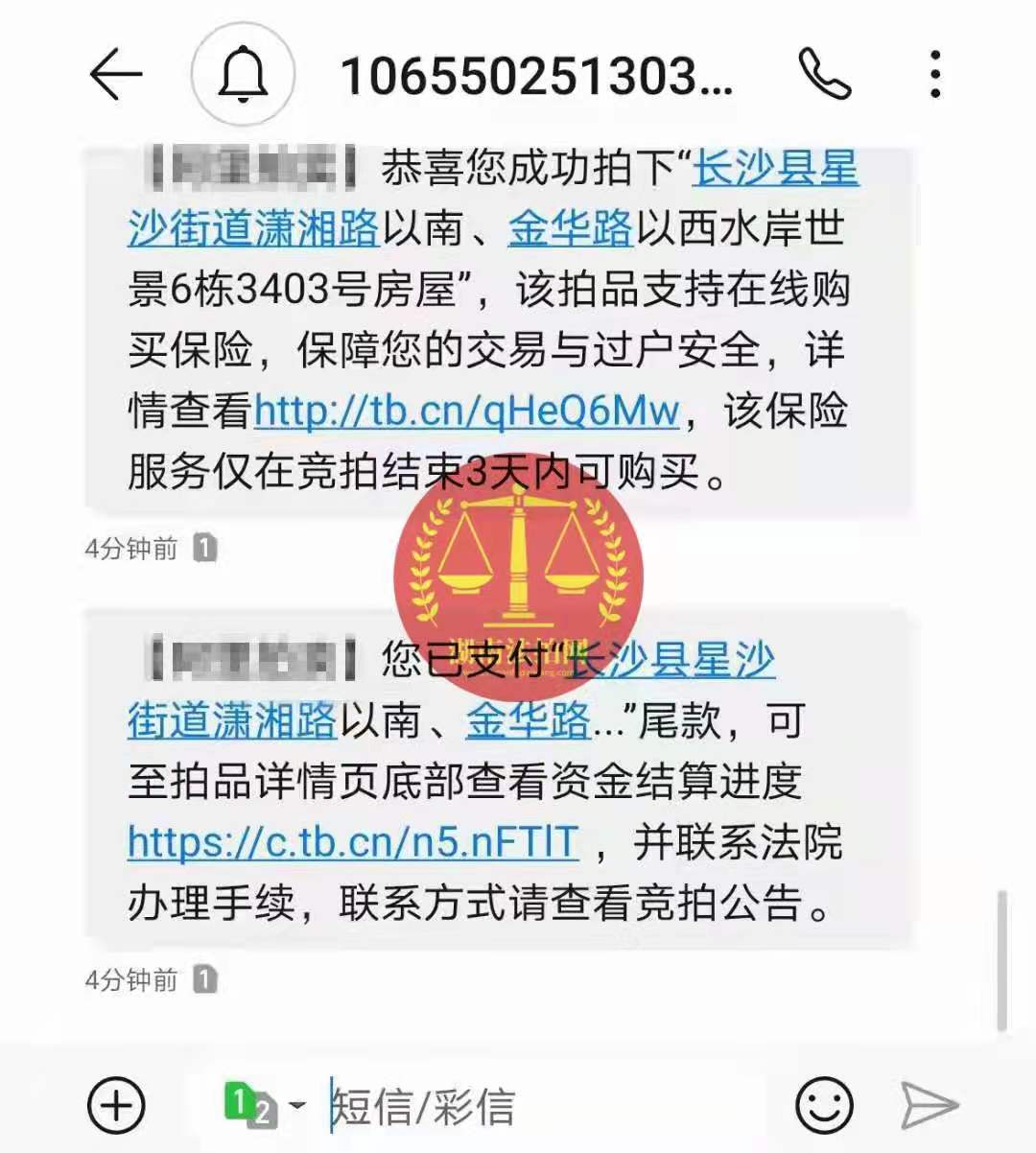The height and width of the screenshot is (1153, 1036).
Task: Open the http://tb.cn/qHeQ6Mw link
Action: 467,412
